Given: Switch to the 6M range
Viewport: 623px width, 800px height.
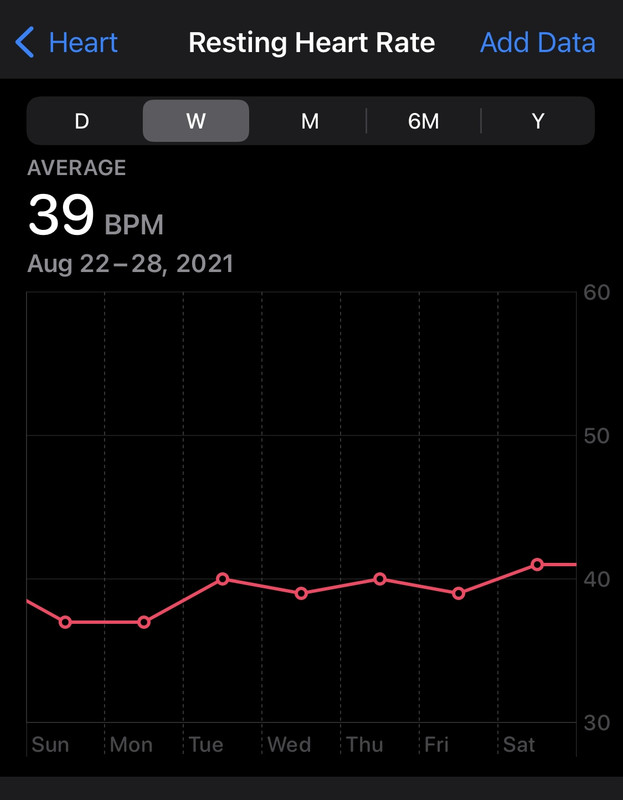Looking at the screenshot, I should tap(424, 121).
